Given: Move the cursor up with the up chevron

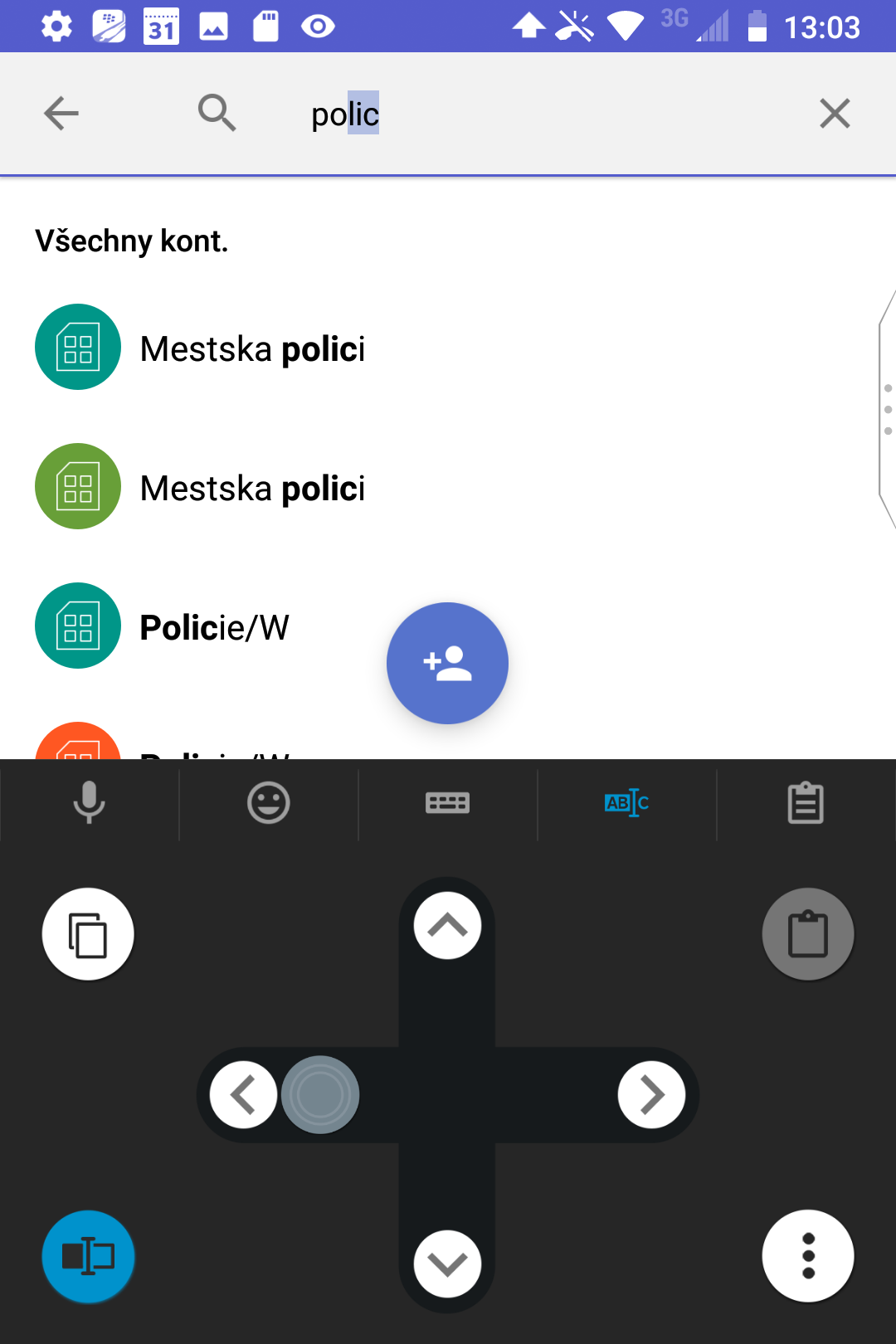Looking at the screenshot, I should pyautogui.click(x=447, y=924).
